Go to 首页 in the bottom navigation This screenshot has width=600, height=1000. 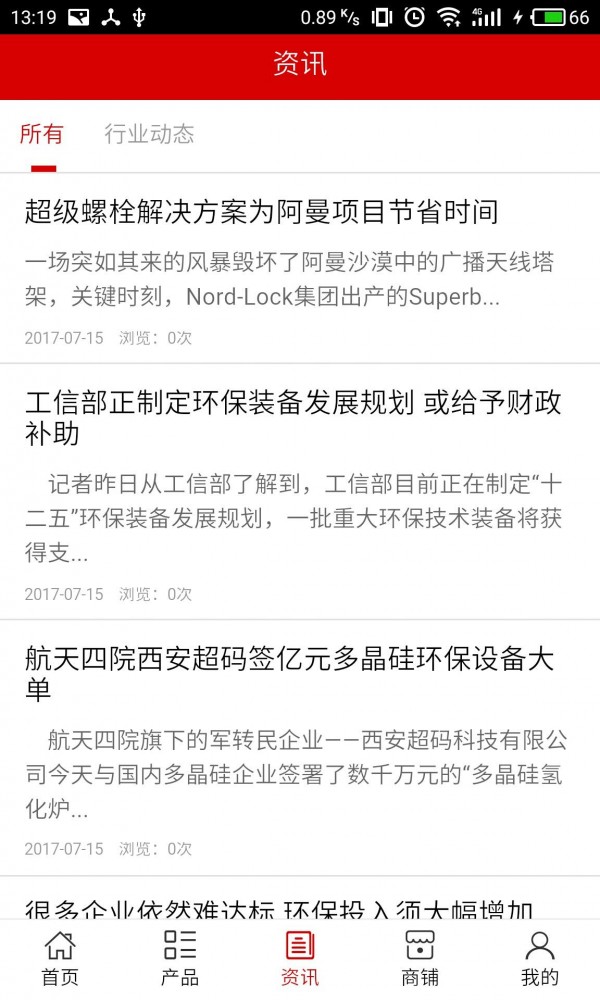60,958
